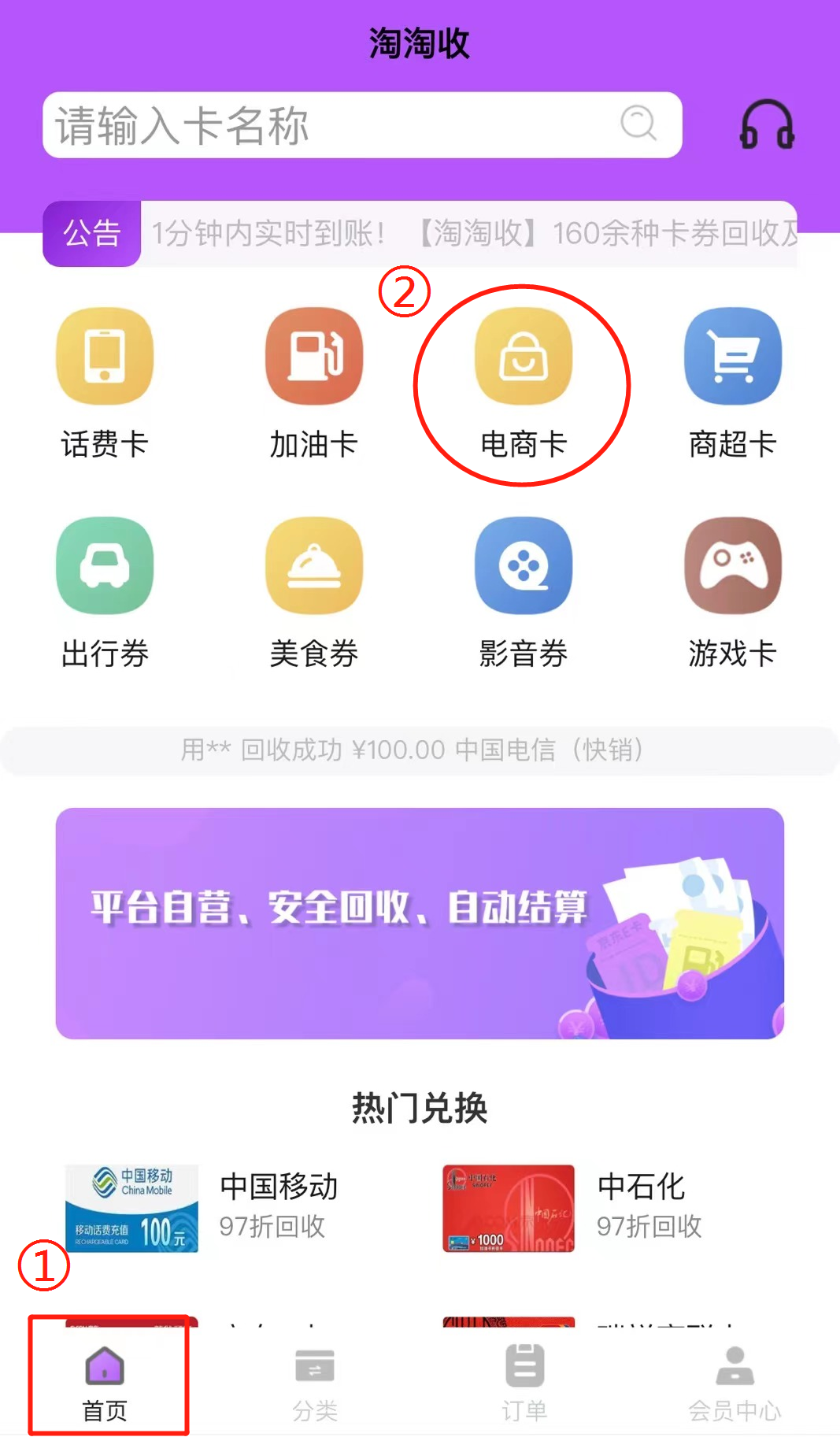Screen dimensions: 840x1437
Task: Tap the card name search field
Action: [x=339, y=125]
